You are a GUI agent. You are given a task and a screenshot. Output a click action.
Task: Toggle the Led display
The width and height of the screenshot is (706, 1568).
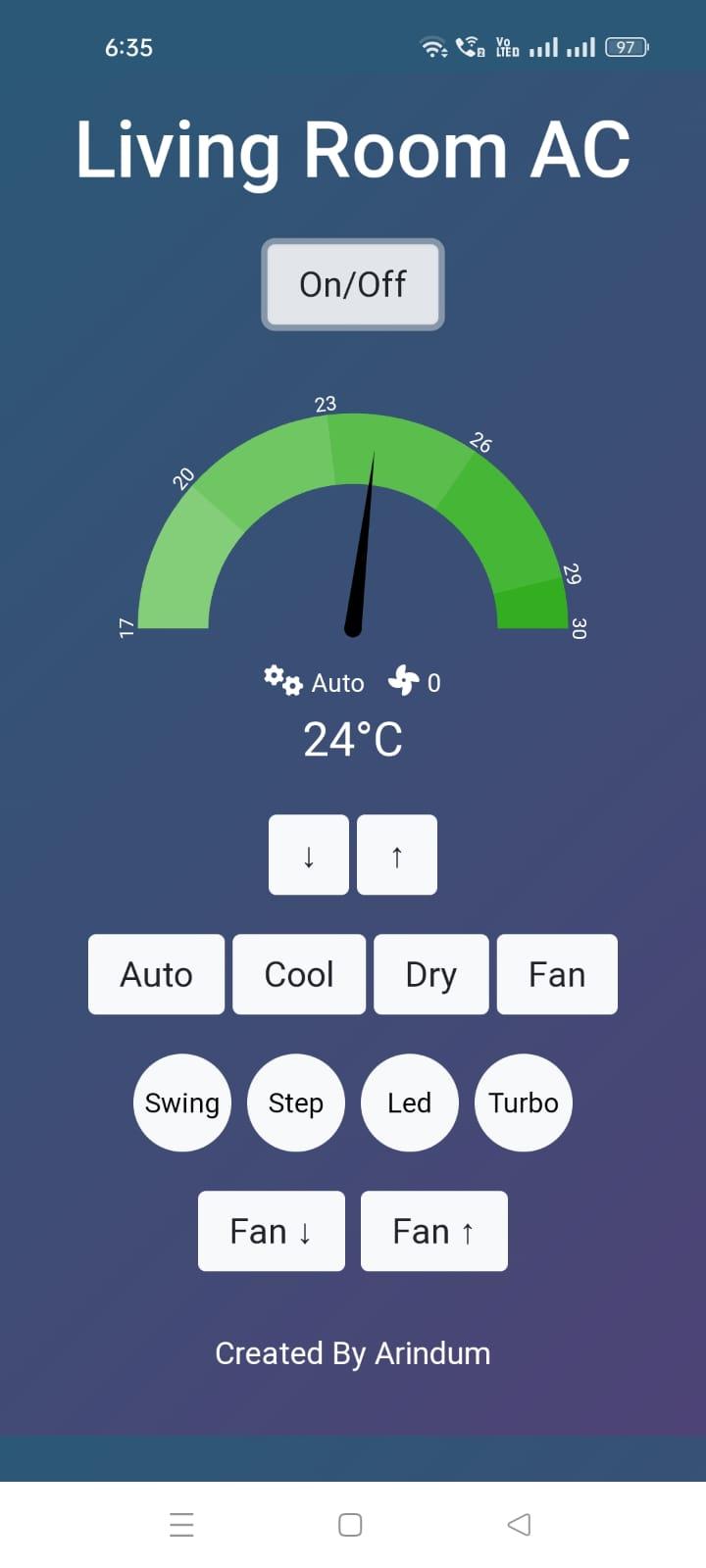tap(410, 1102)
